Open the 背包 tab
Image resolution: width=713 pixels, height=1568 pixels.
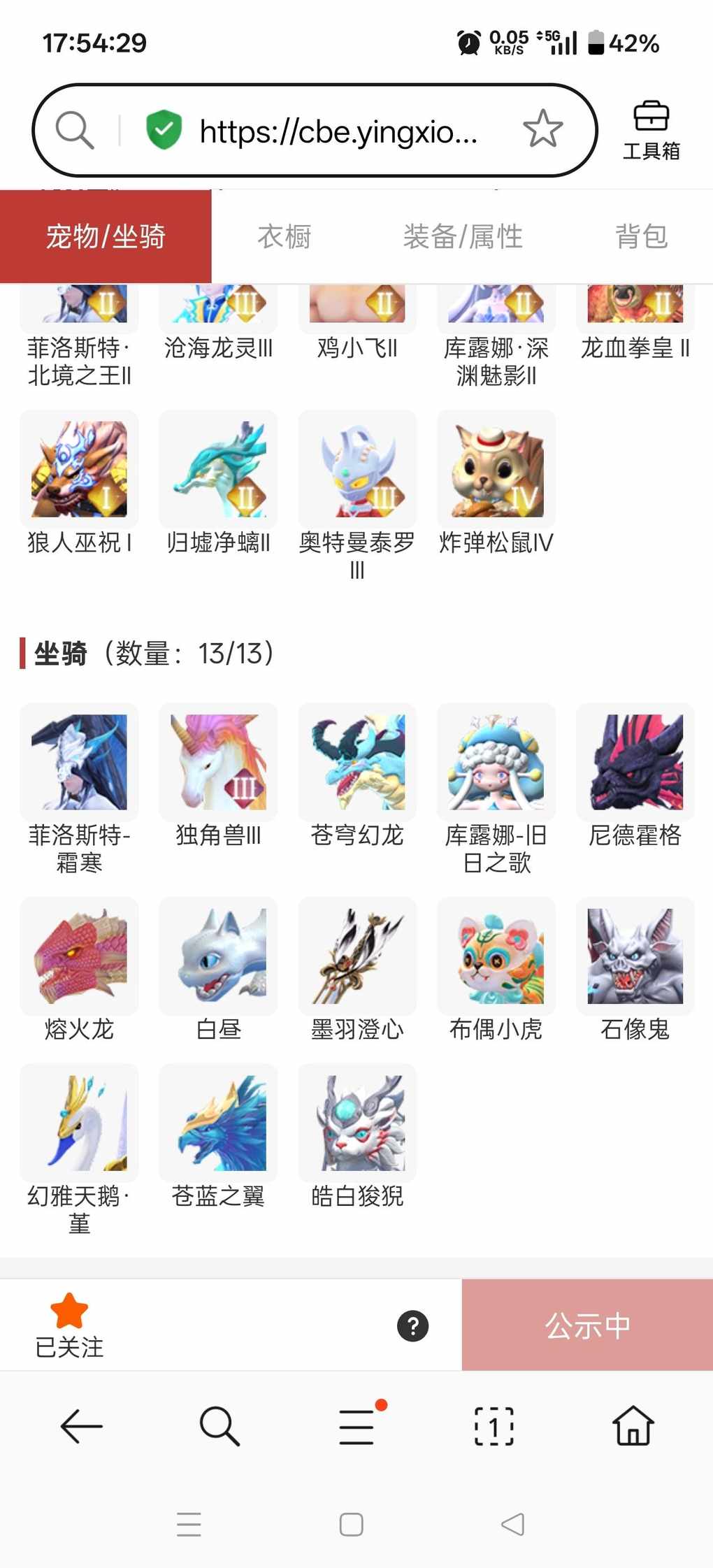pyautogui.click(x=641, y=236)
